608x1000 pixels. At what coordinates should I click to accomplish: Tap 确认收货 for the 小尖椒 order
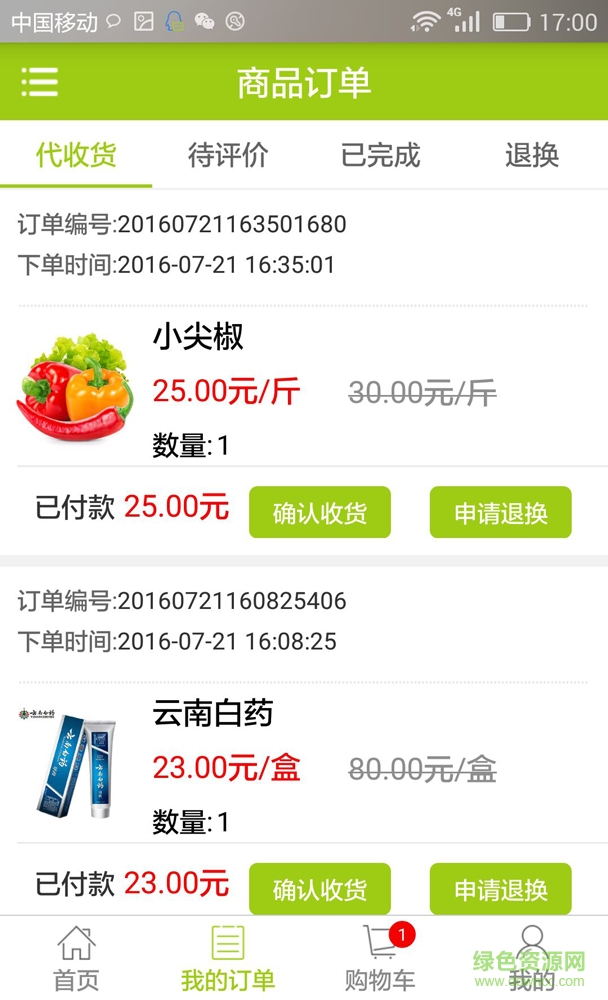pos(320,513)
